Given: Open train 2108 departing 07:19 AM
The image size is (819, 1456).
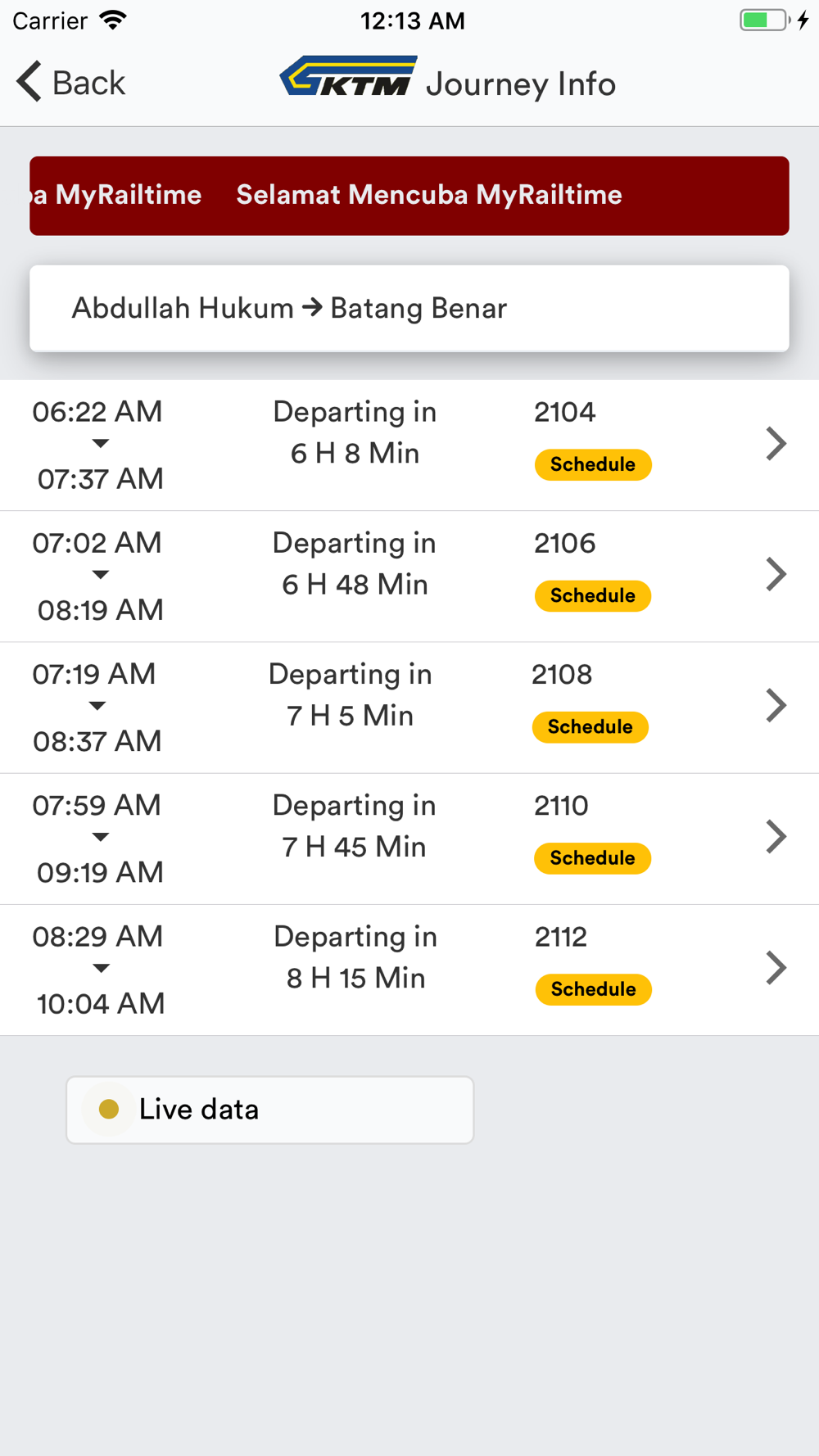Looking at the screenshot, I should (x=409, y=708).
